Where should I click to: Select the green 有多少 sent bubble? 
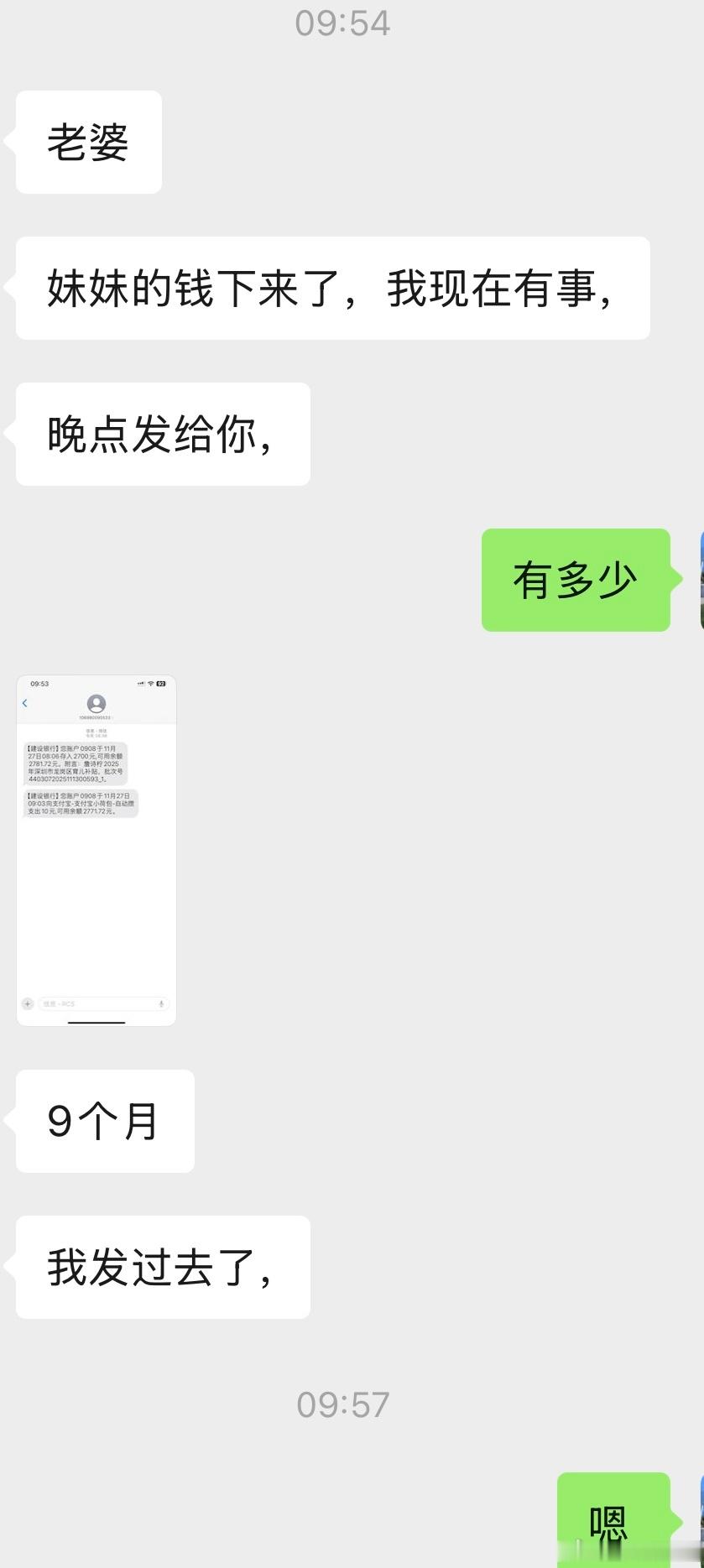coord(576,579)
